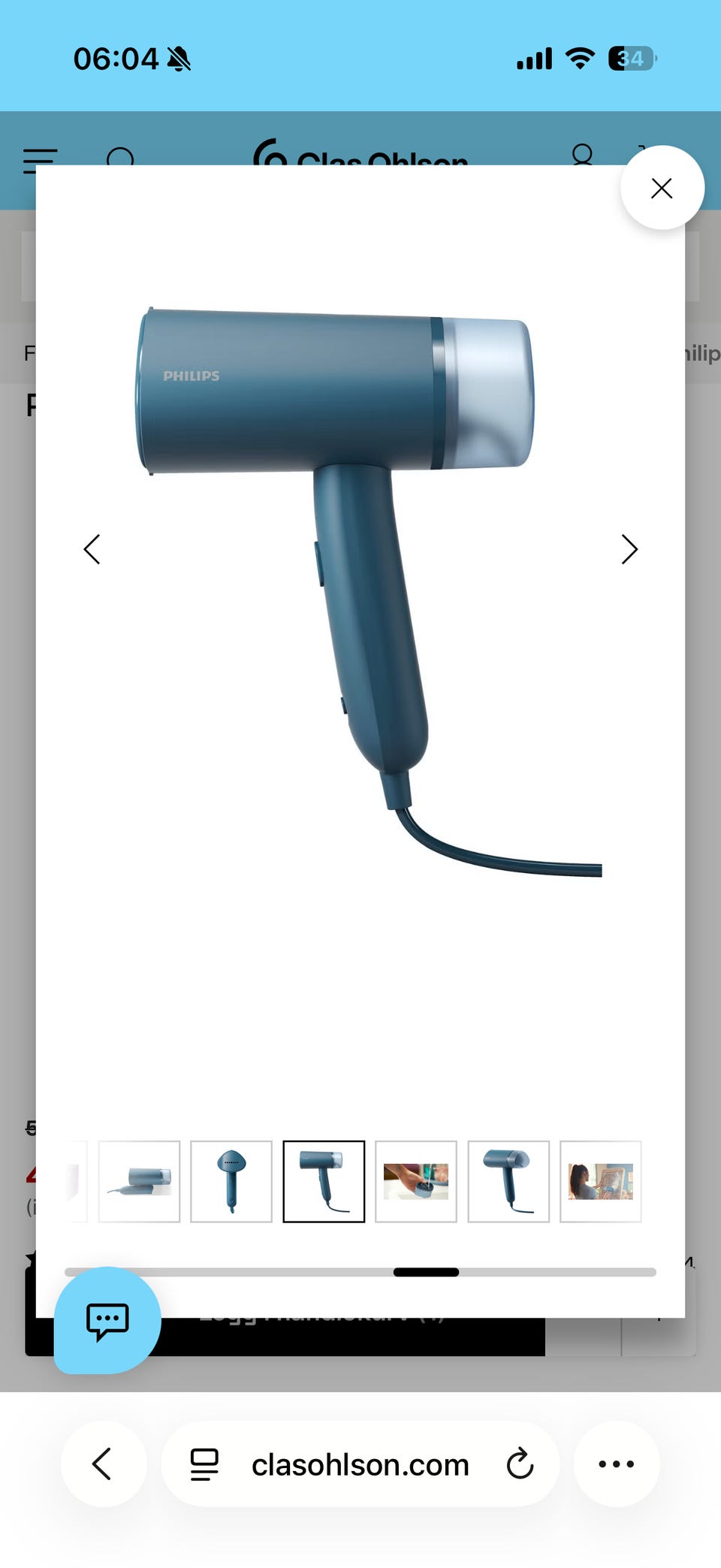Image resolution: width=721 pixels, height=1568 pixels.
Task: Close the image gallery overlay
Action: [662, 188]
